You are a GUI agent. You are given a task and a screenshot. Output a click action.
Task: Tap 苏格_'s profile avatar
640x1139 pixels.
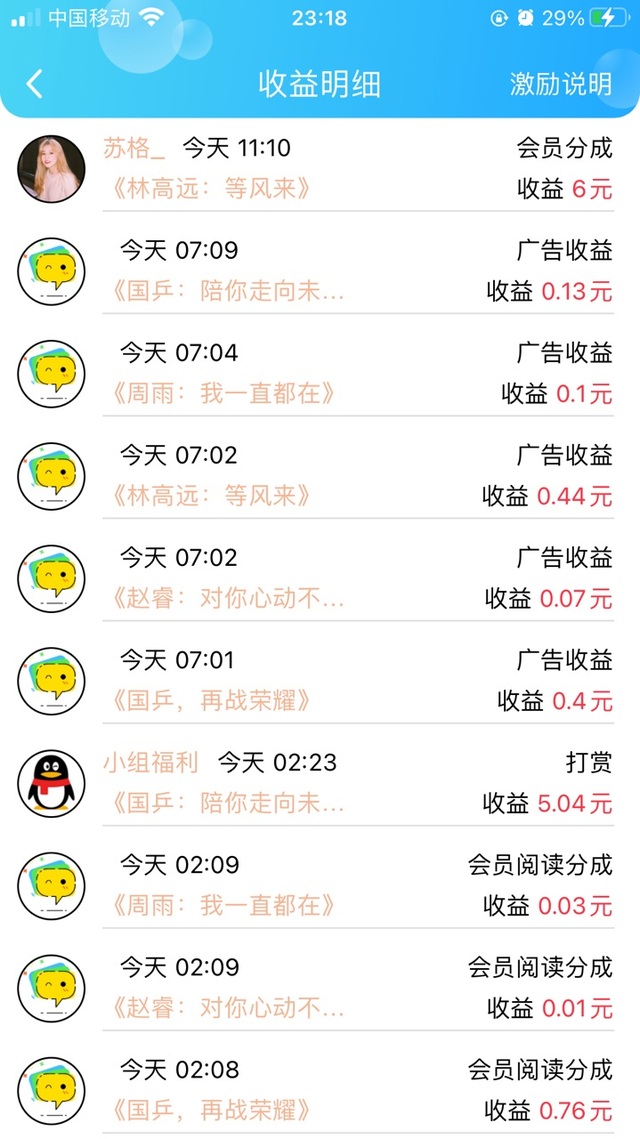(51, 168)
